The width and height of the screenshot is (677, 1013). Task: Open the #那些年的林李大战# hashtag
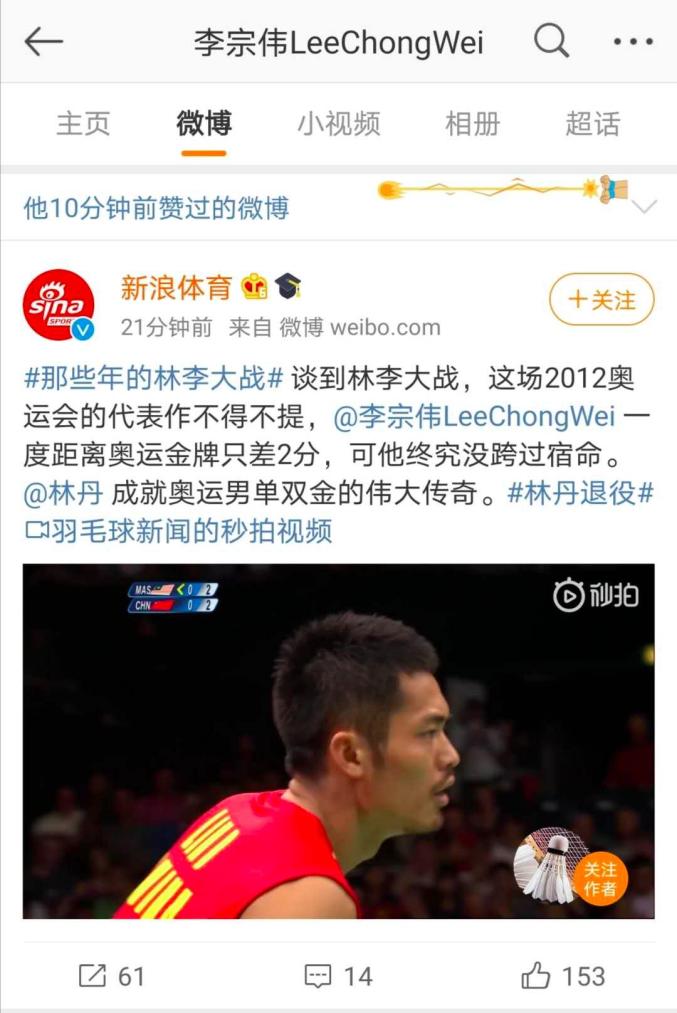pos(154,380)
